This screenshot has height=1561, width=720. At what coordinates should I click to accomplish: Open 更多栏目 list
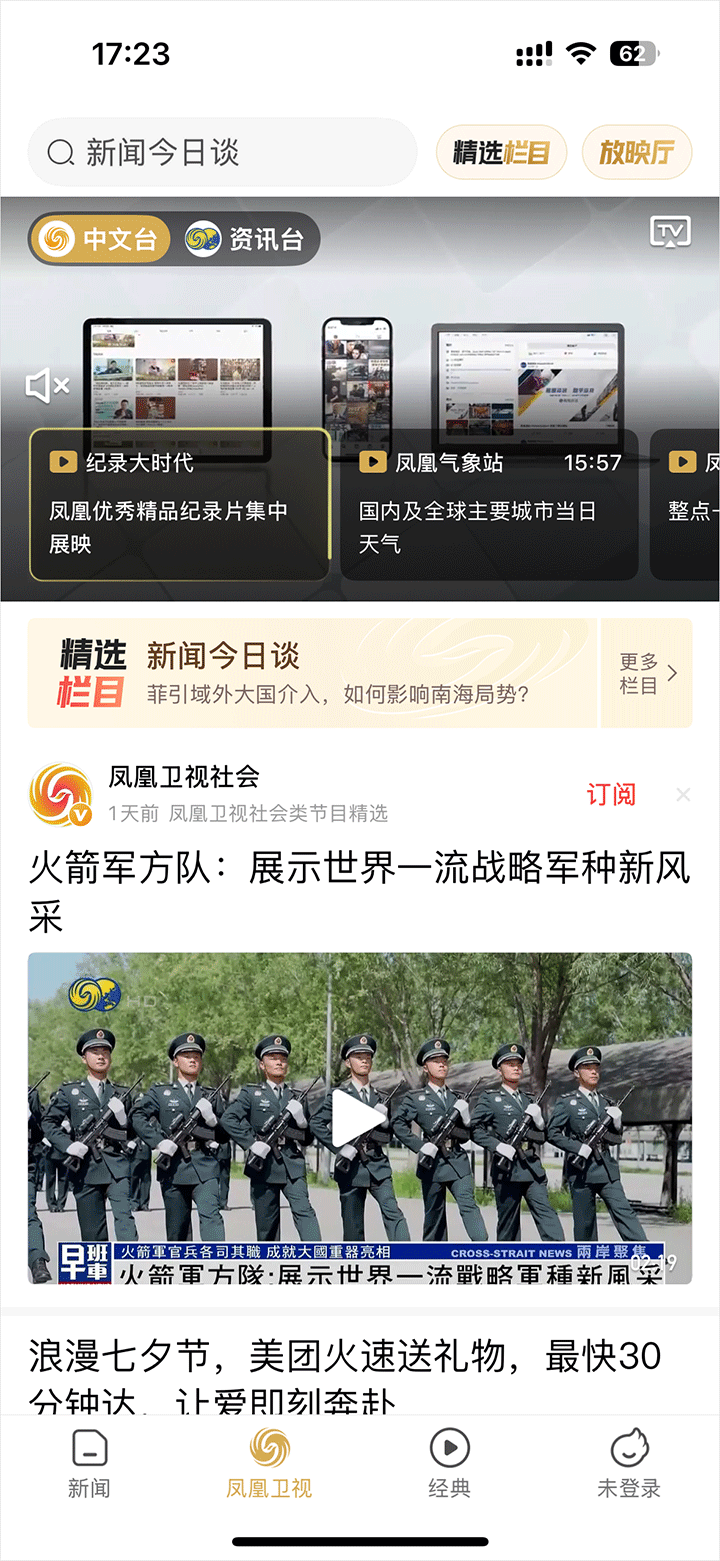point(646,673)
